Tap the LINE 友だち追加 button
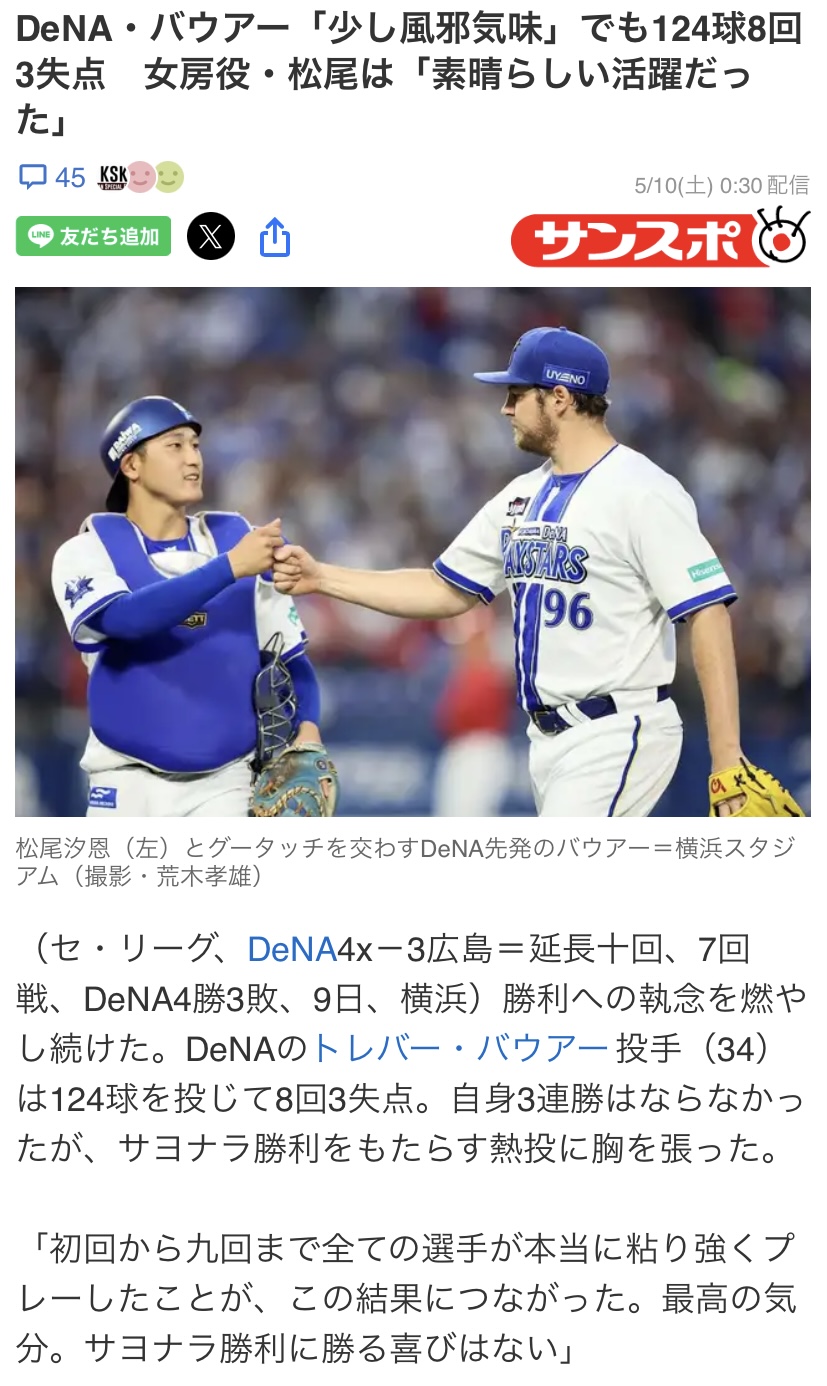Viewport: 827px width, 1386px height. point(94,236)
